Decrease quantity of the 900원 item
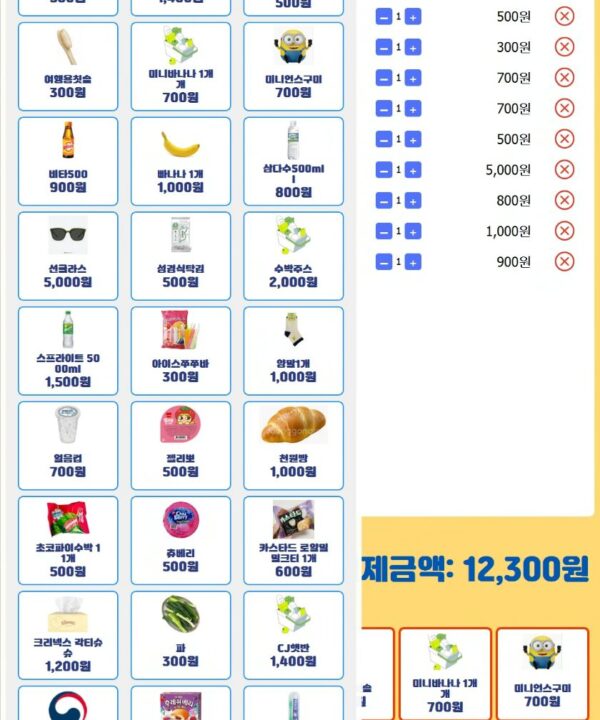 point(383,262)
